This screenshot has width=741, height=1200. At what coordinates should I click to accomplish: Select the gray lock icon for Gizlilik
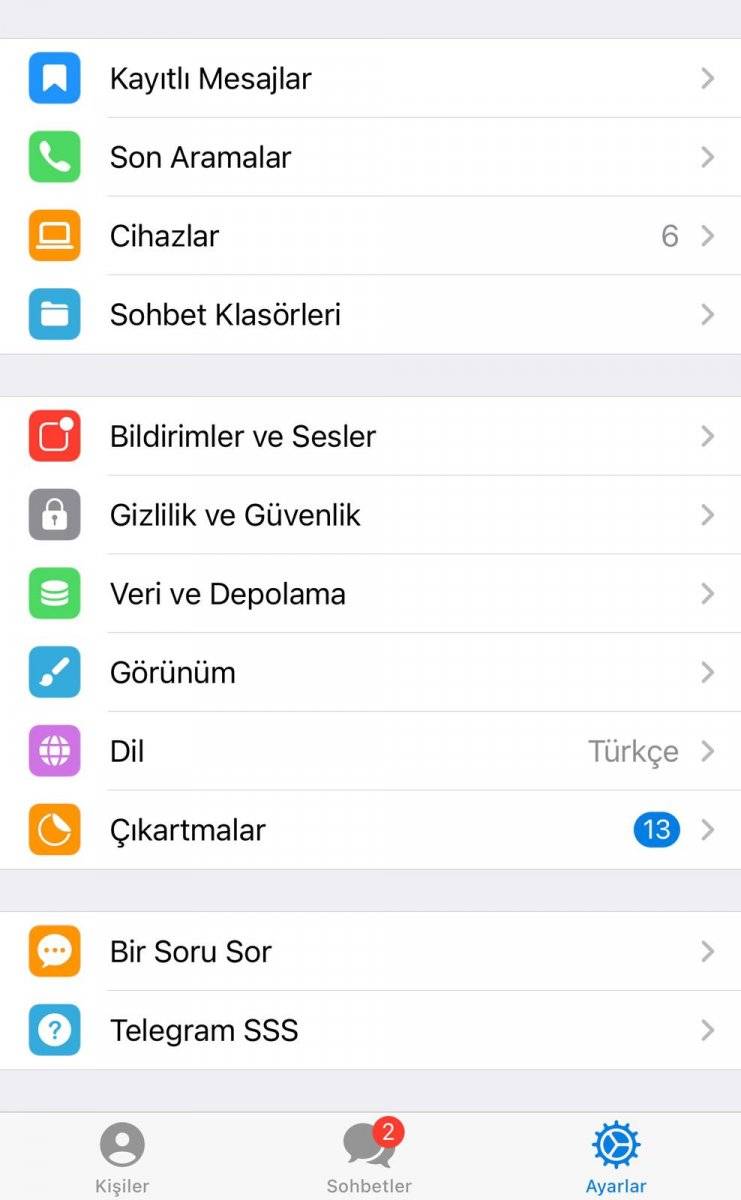coord(55,515)
